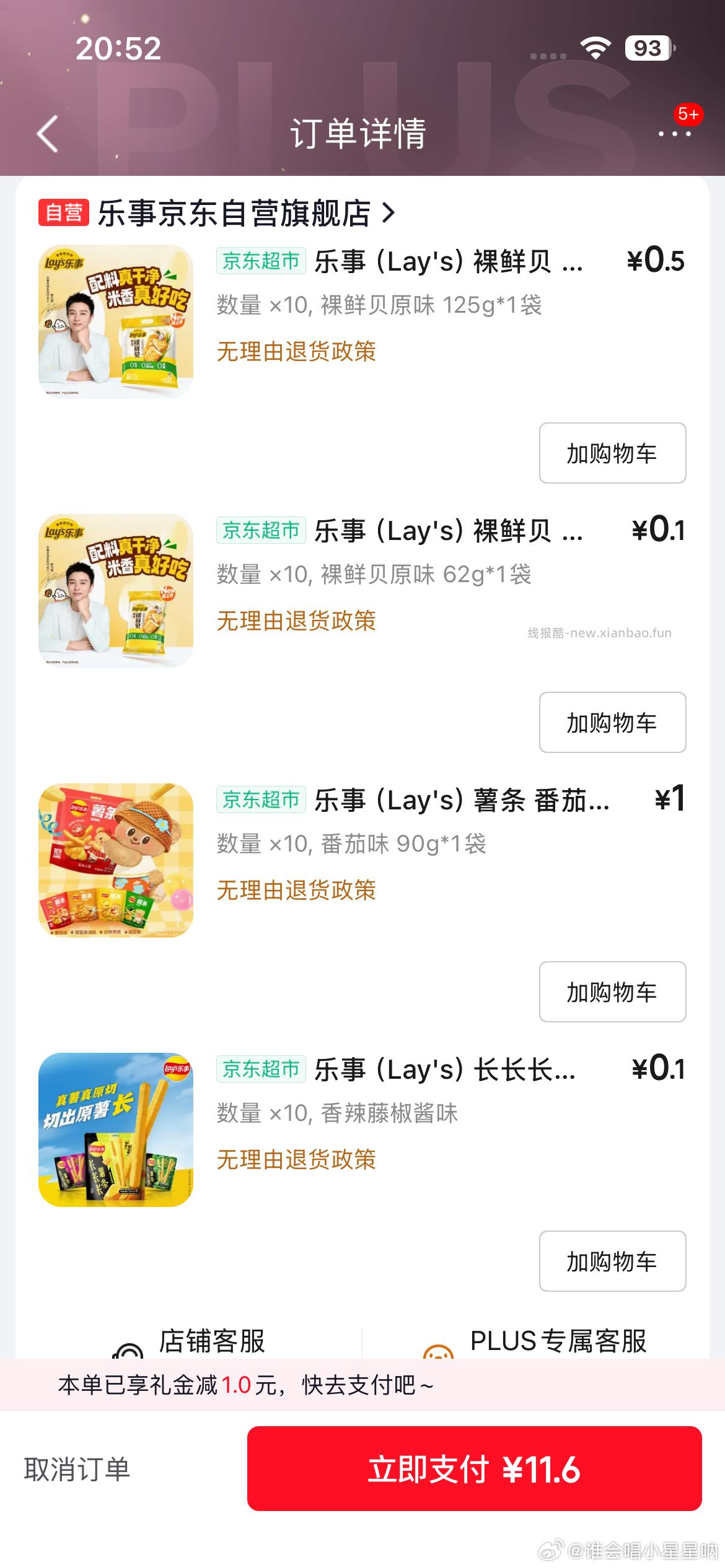
Task: Tap the 京东超市 tag on the fries item
Action: click(x=261, y=801)
